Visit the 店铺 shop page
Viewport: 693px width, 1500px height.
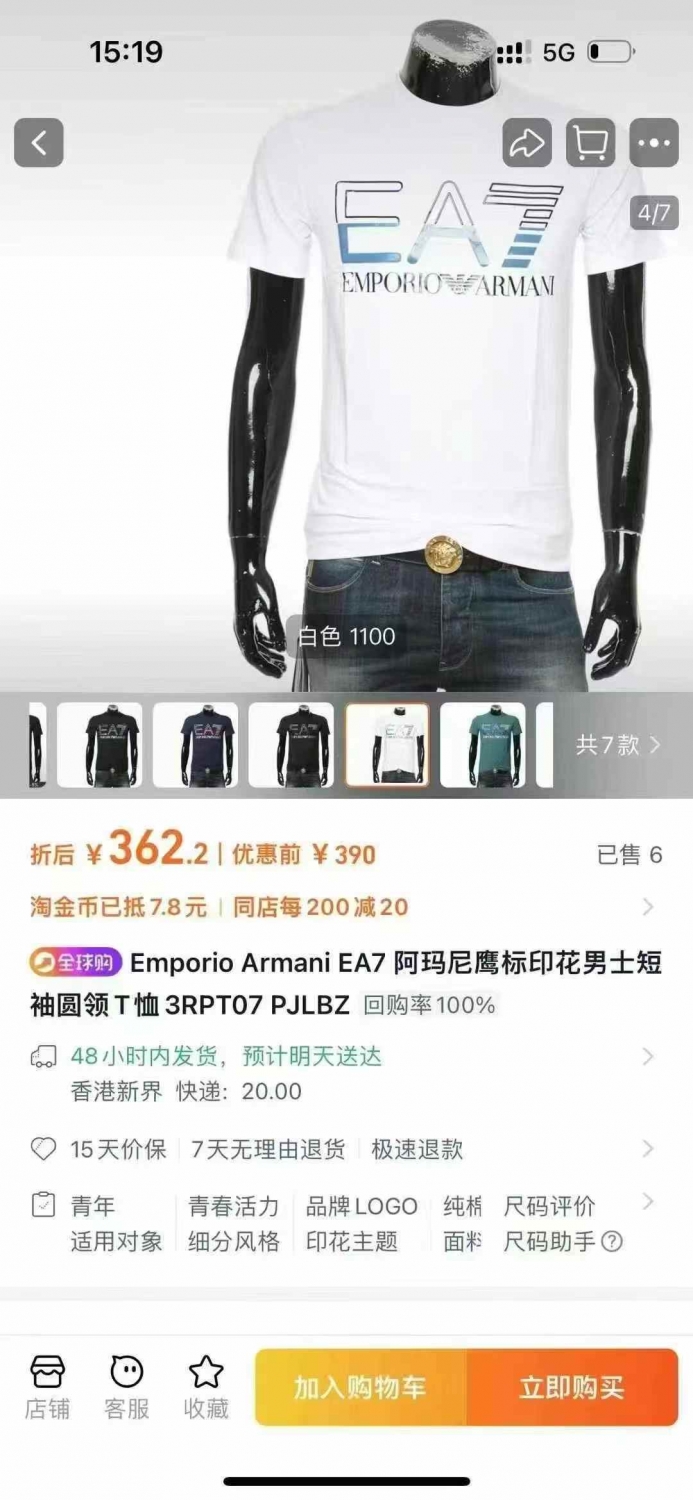click(47, 1387)
